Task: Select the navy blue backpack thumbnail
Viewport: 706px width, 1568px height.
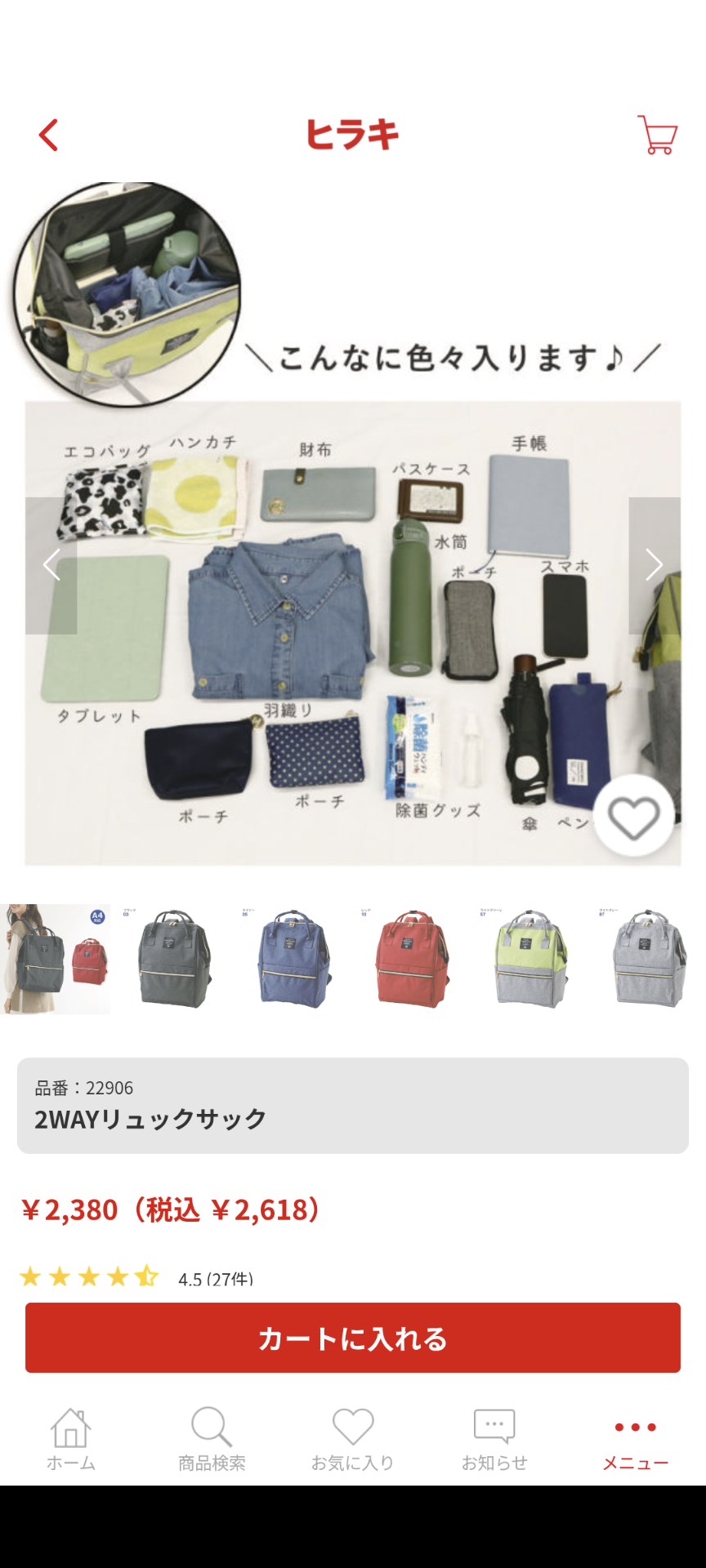Action: pyautogui.click(x=293, y=959)
